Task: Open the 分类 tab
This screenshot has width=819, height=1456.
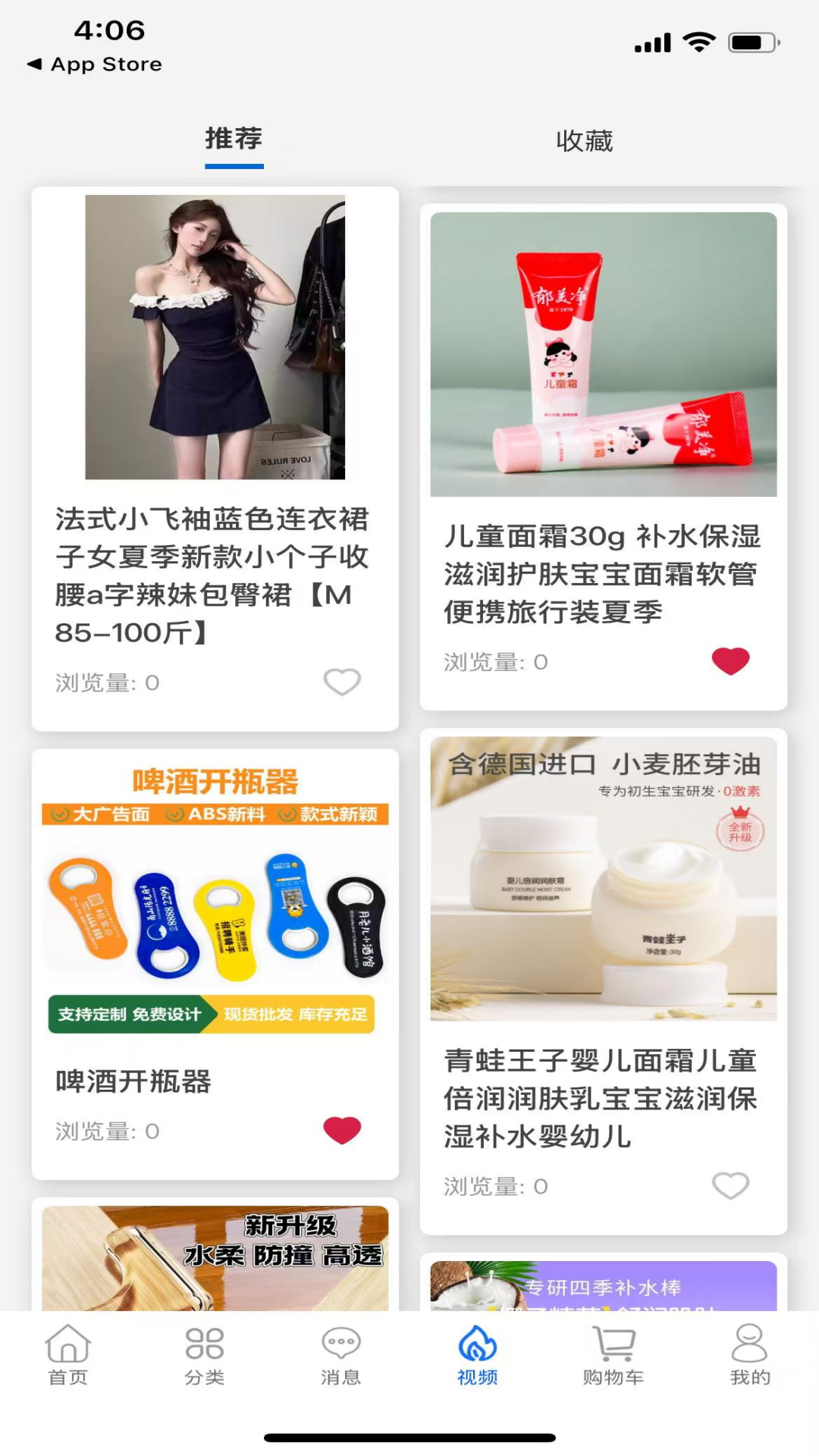Action: pos(205,1355)
